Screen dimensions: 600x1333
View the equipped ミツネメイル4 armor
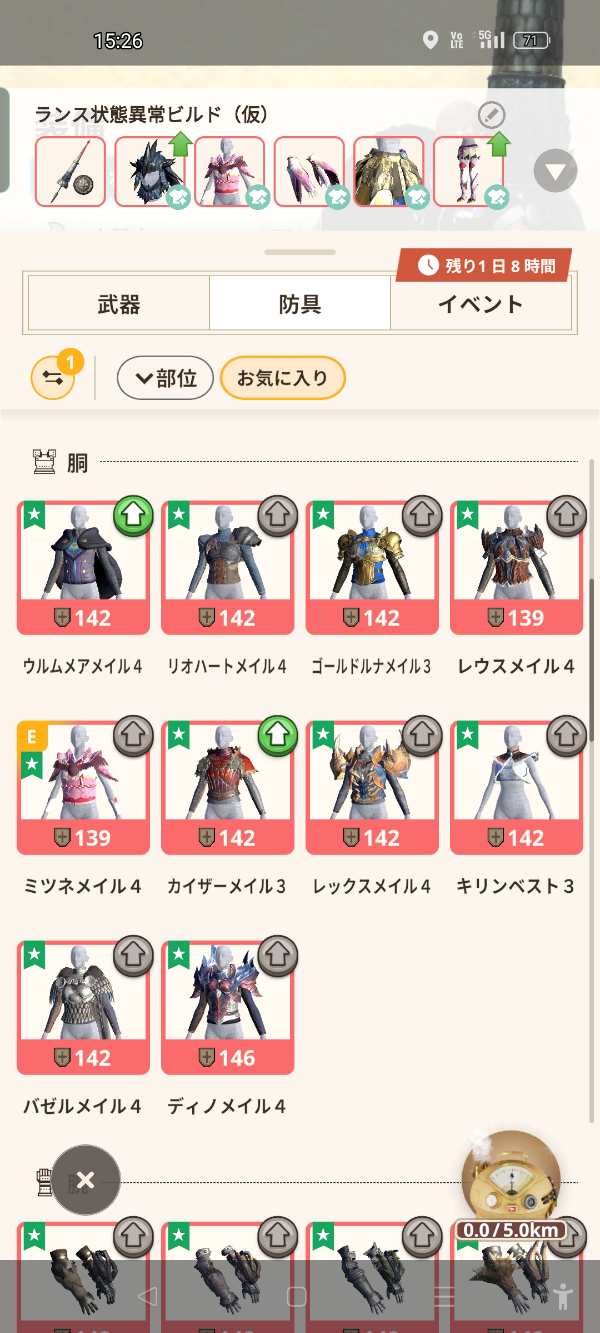point(83,788)
